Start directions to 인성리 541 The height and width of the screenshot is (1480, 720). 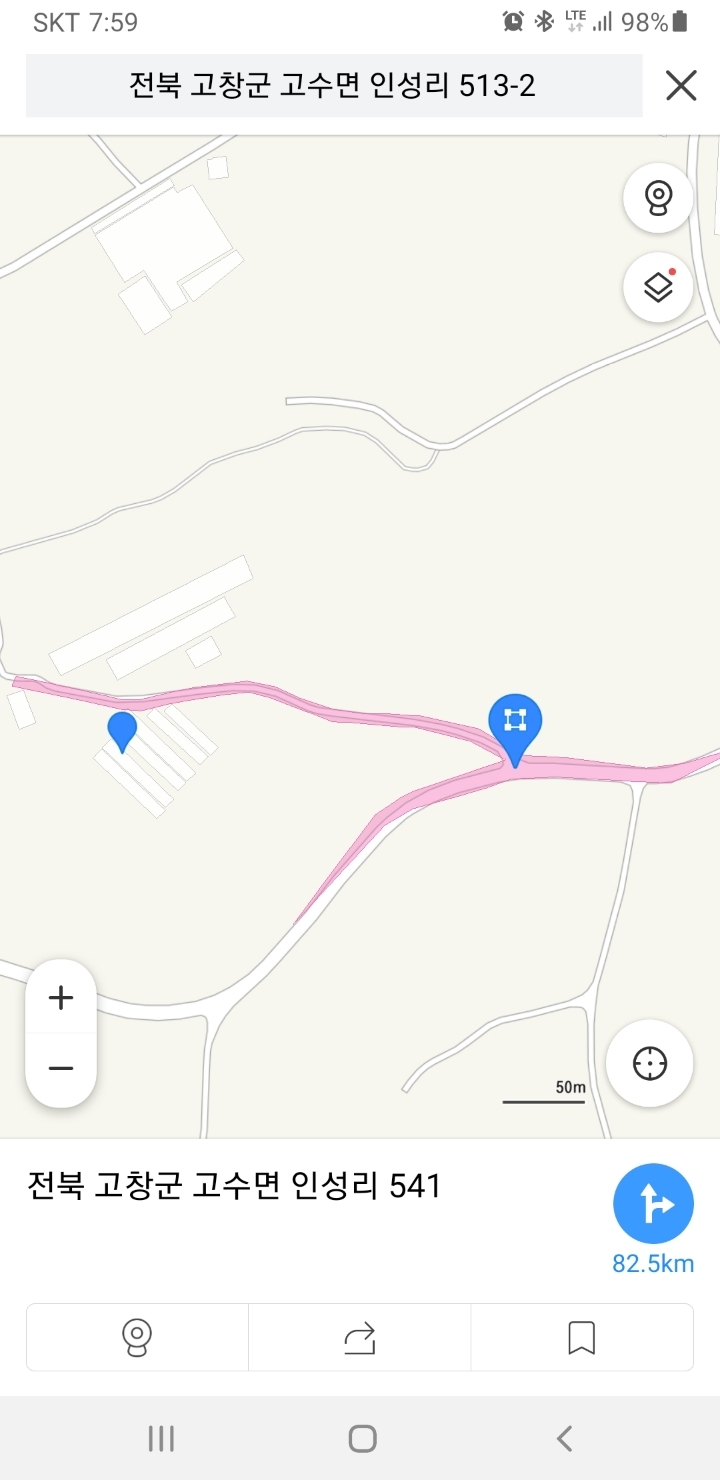[x=652, y=1204]
